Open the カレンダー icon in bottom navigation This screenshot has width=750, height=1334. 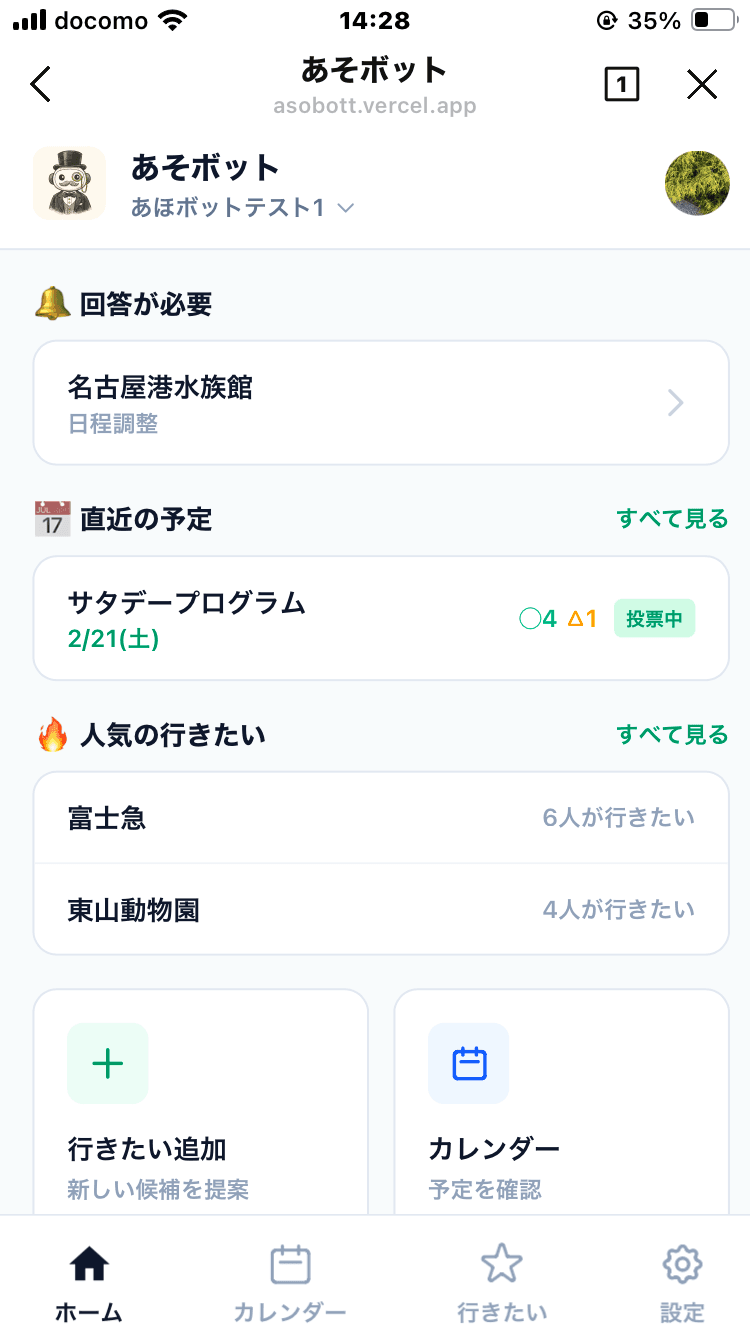[x=289, y=1268]
